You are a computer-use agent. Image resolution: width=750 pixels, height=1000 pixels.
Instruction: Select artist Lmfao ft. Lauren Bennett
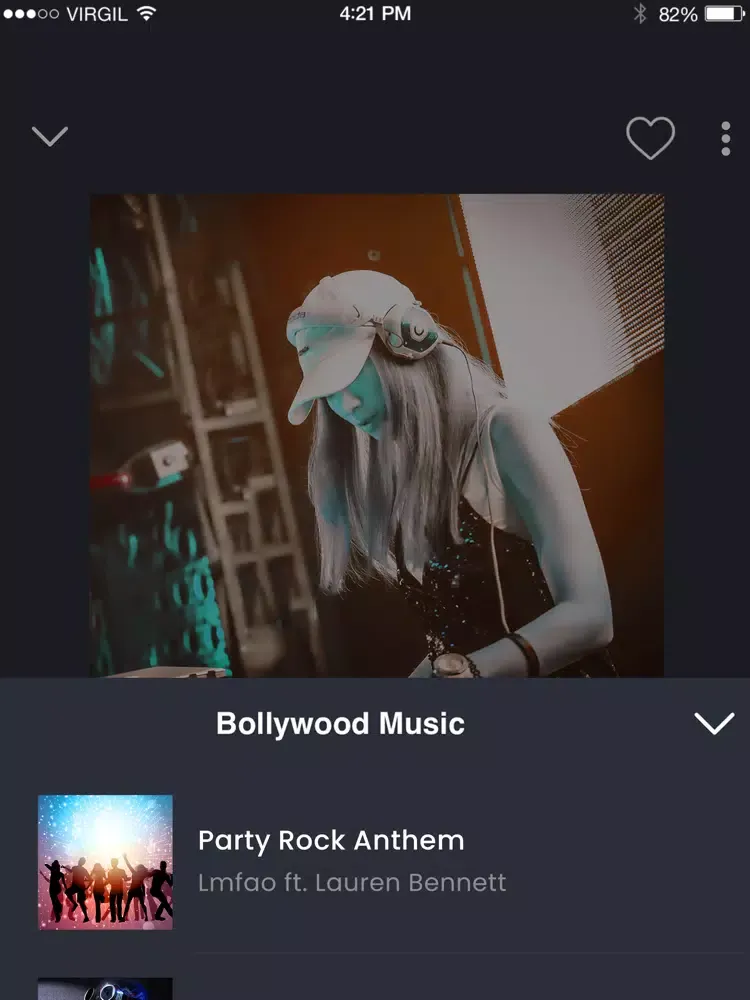pyautogui.click(x=352, y=882)
